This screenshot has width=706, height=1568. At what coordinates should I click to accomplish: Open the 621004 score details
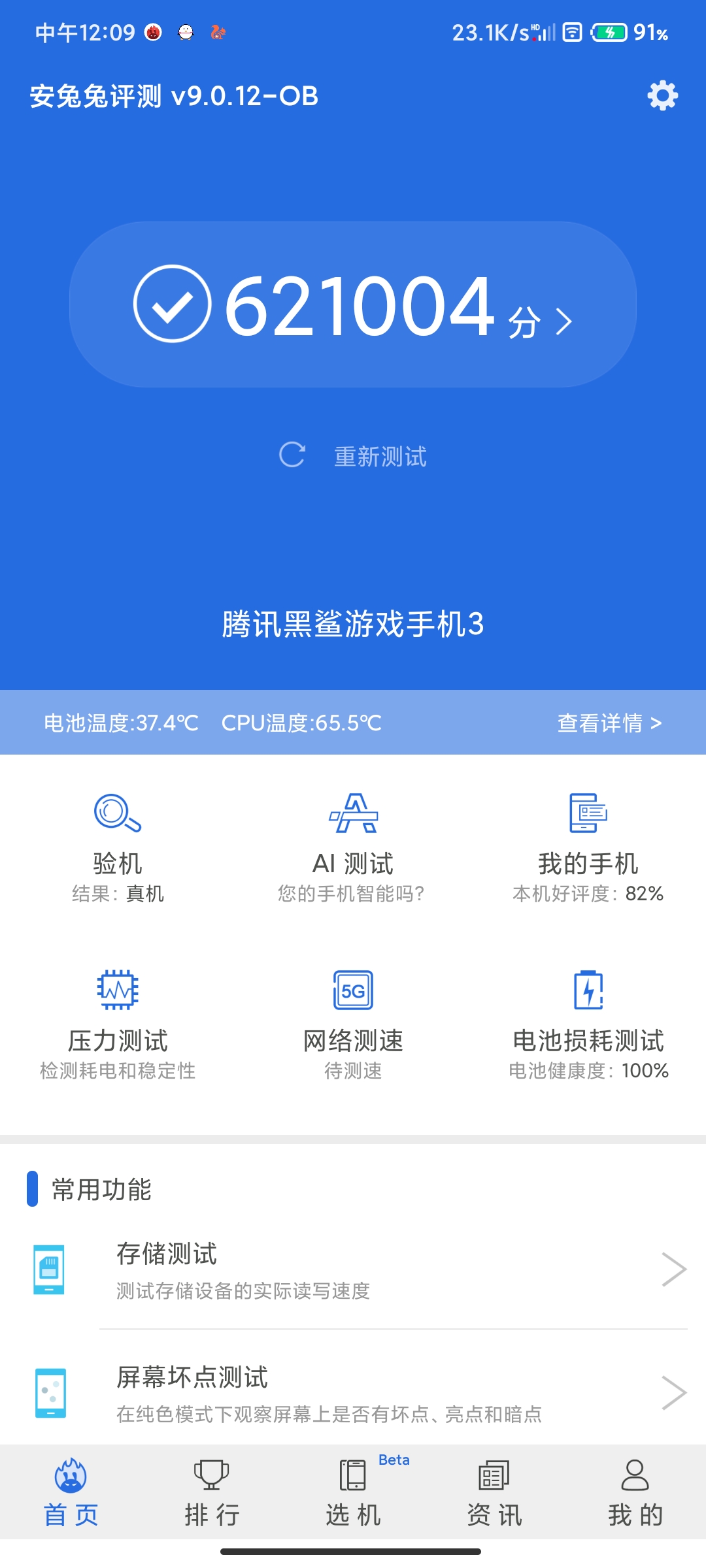click(x=353, y=305)
